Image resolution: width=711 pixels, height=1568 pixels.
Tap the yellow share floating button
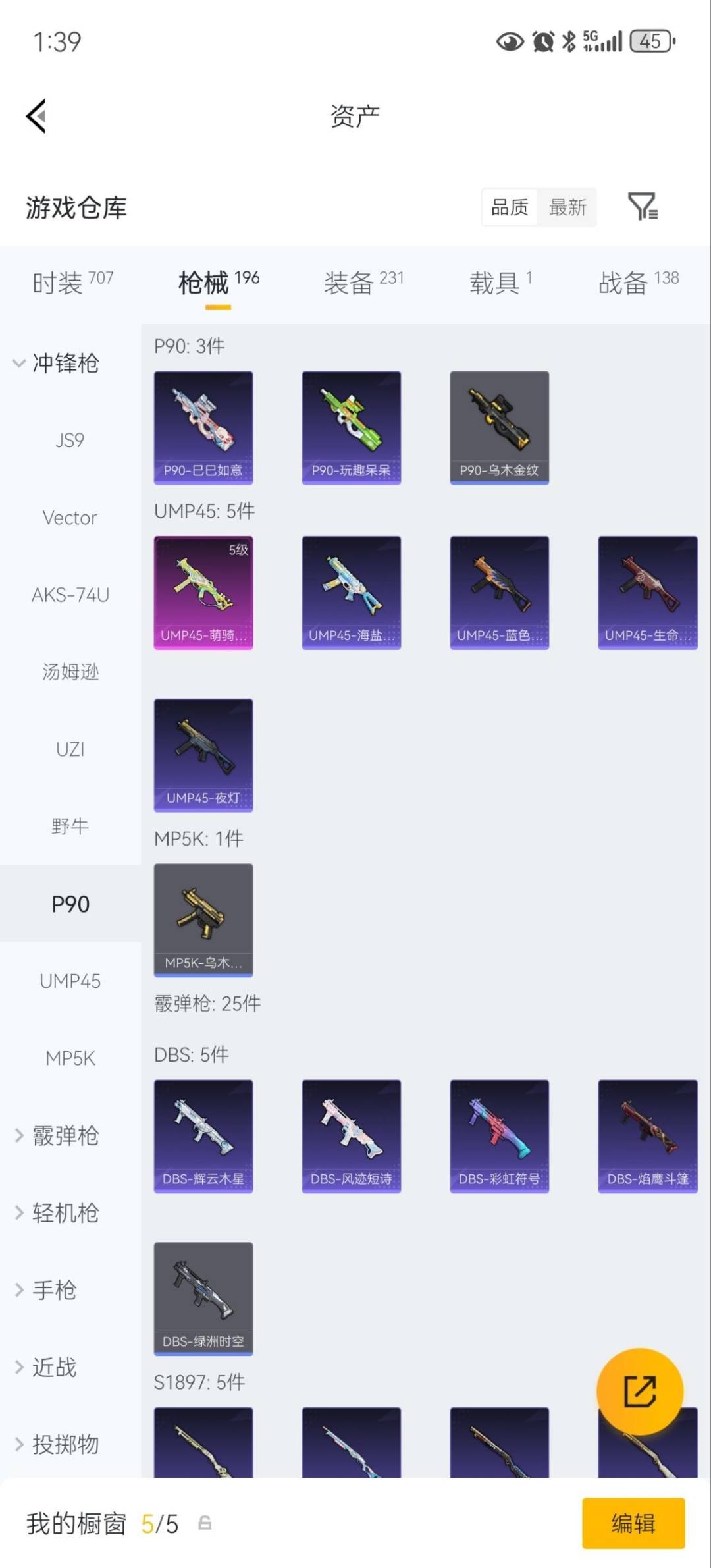(x=641, y=1390)
